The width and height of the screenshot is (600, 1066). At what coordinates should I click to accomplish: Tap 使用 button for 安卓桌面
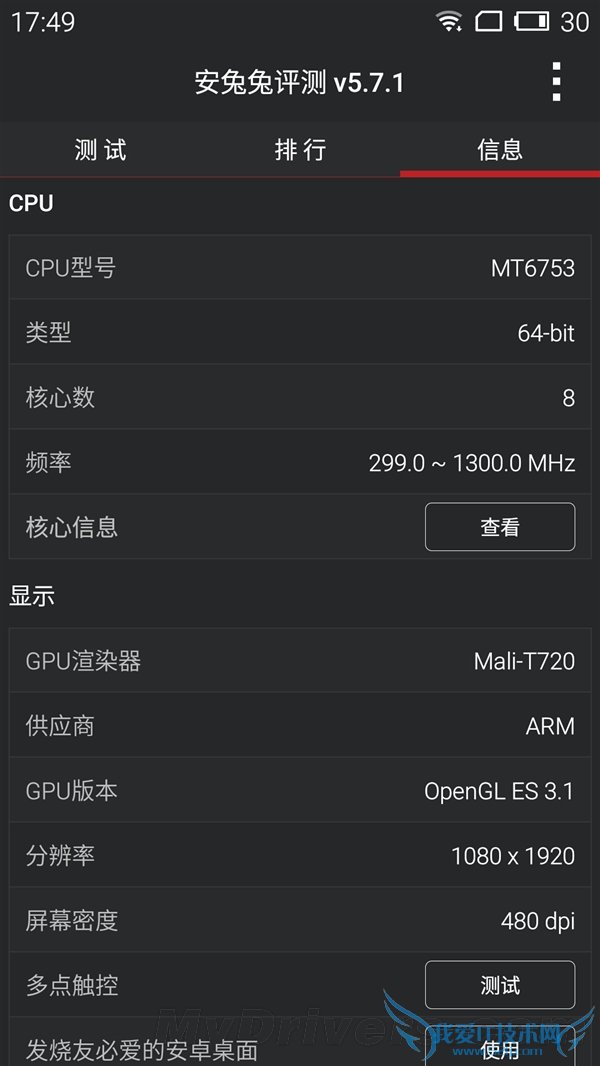(x=500, y=1047)
